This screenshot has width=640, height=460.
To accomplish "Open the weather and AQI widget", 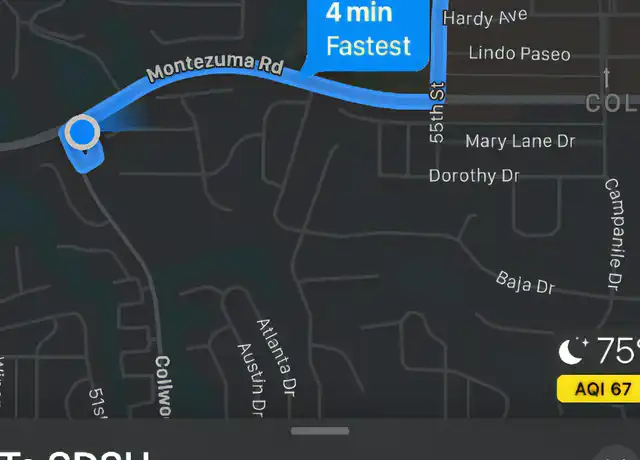I will (x=598, y=367).
